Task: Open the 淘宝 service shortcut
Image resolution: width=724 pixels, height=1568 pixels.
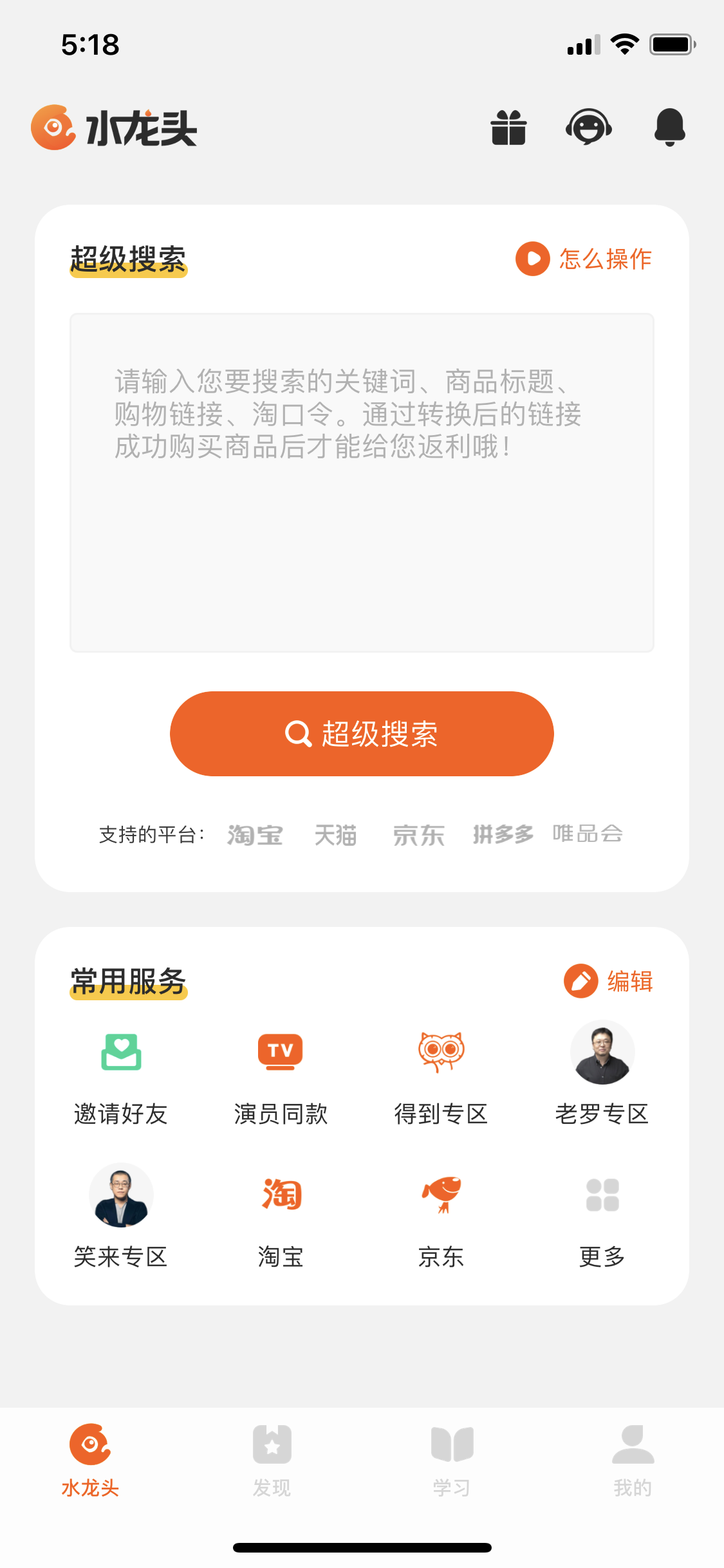Action: [x=281, y=1217]
